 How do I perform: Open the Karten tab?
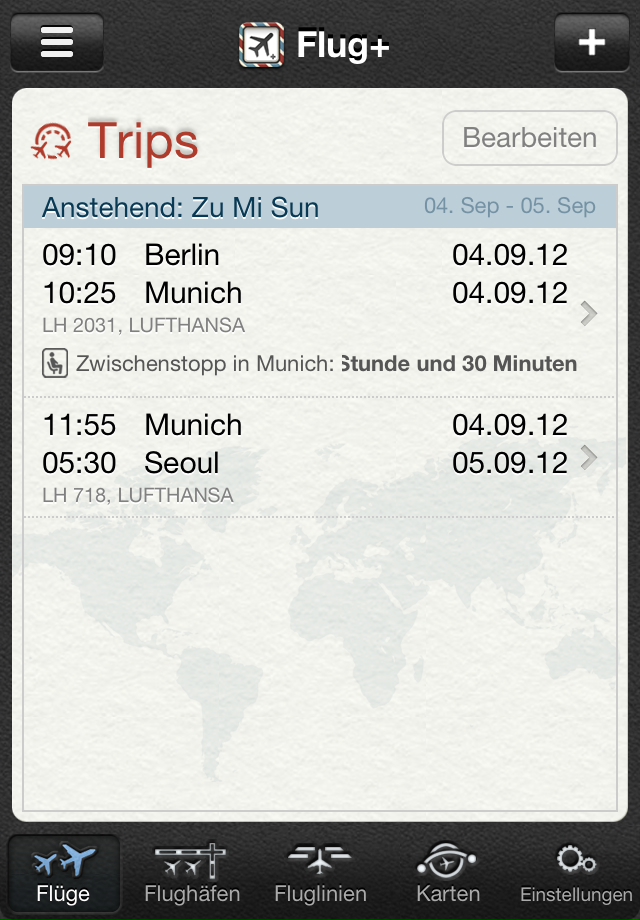(448, 872)
